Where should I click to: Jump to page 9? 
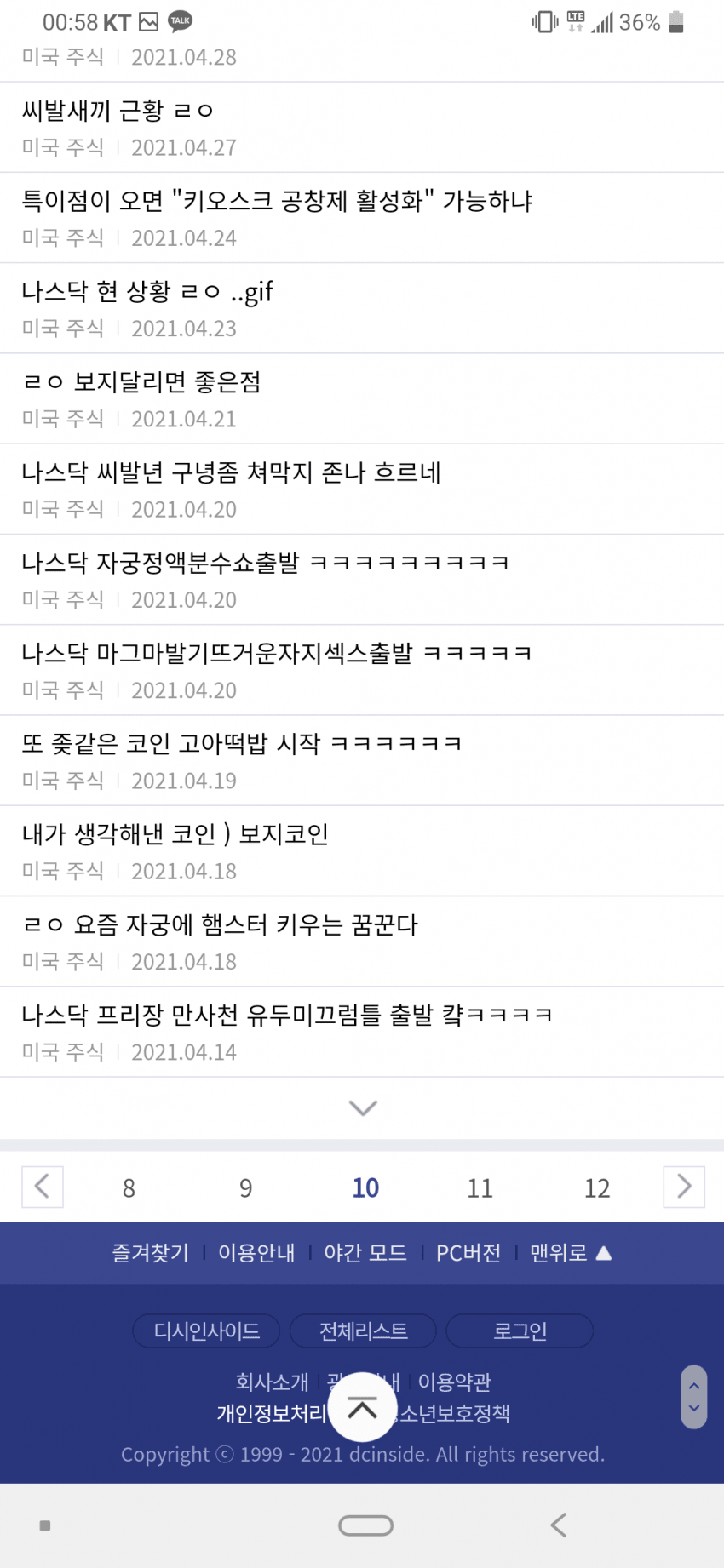point(245,1188)
